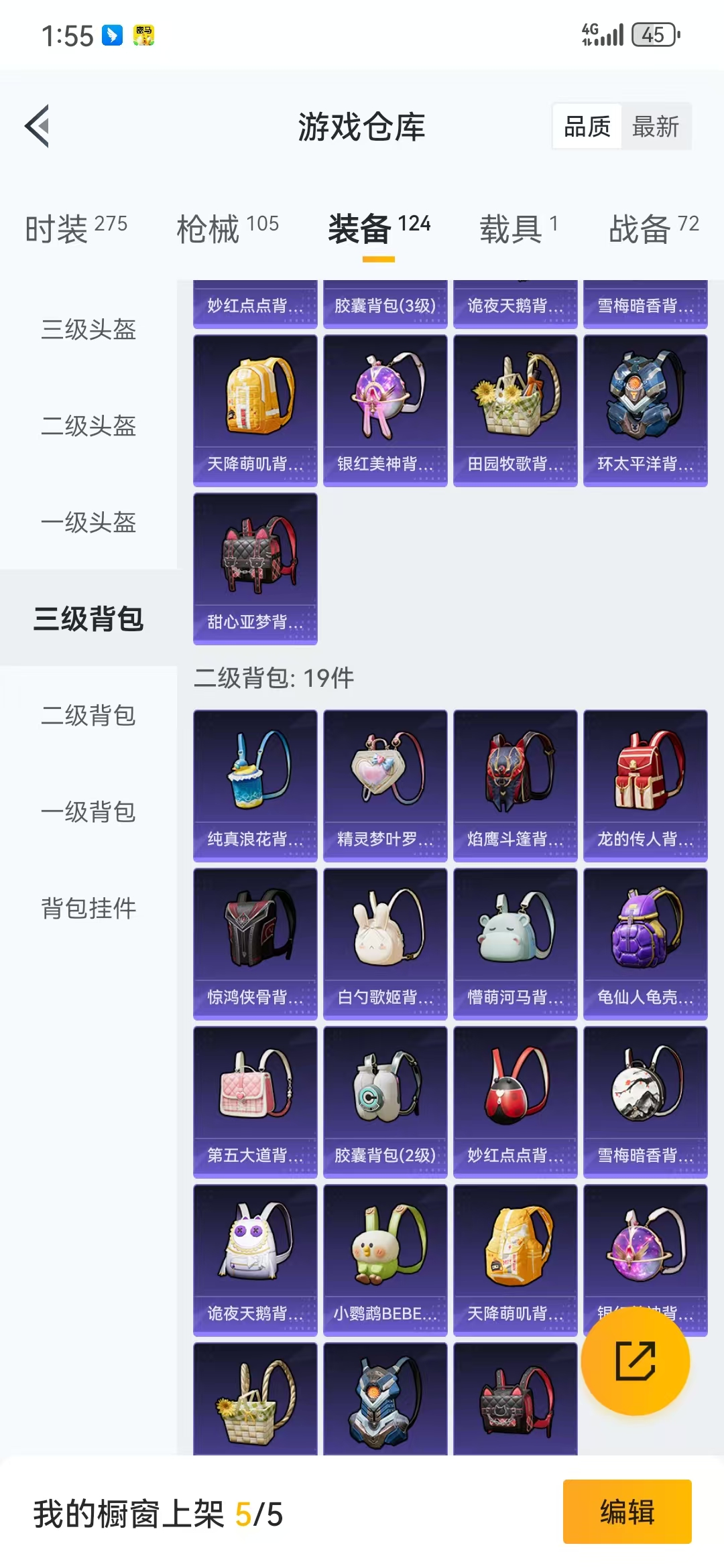This screenshot has width=724, height=1568.
Task: Open the 背包挂件 category
Action: coord(88,908)
